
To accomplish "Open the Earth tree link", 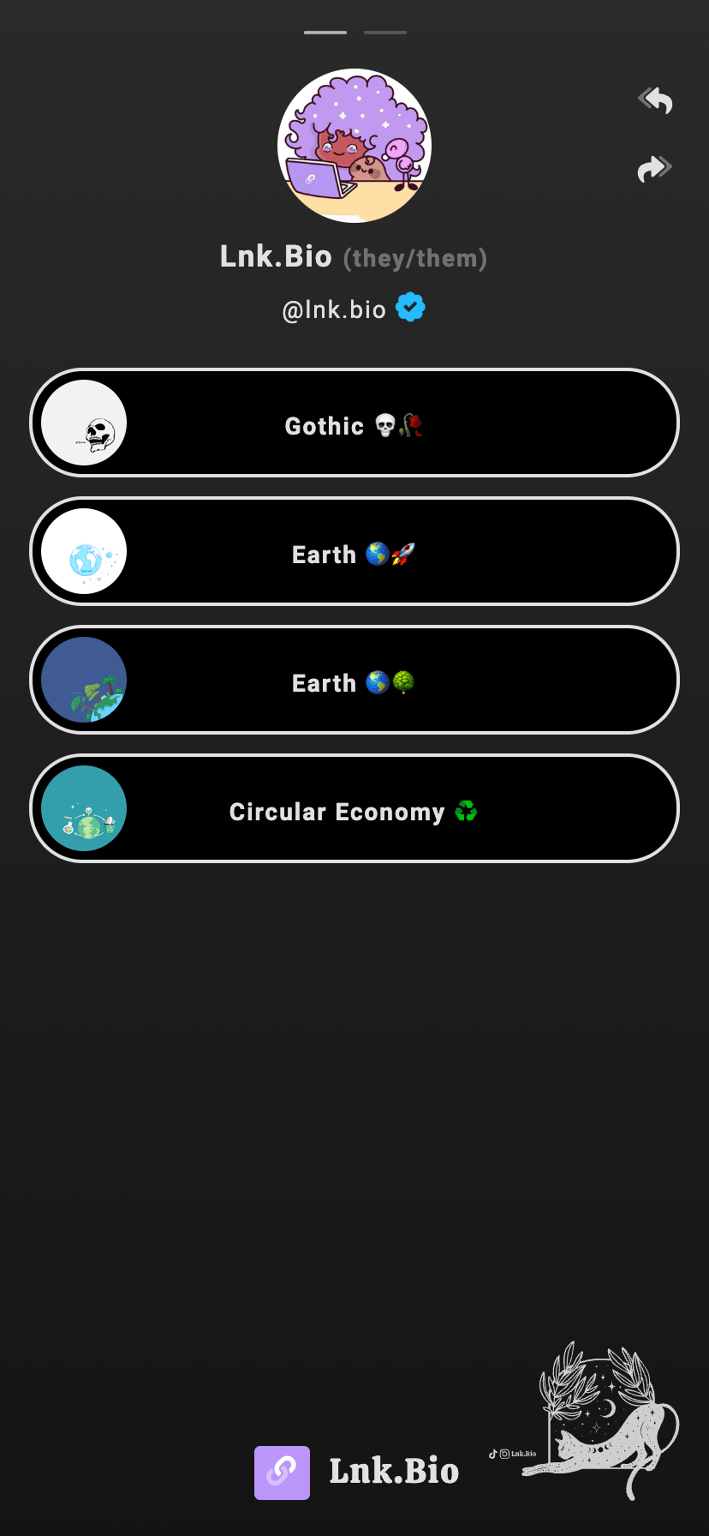I will (354, 681).
